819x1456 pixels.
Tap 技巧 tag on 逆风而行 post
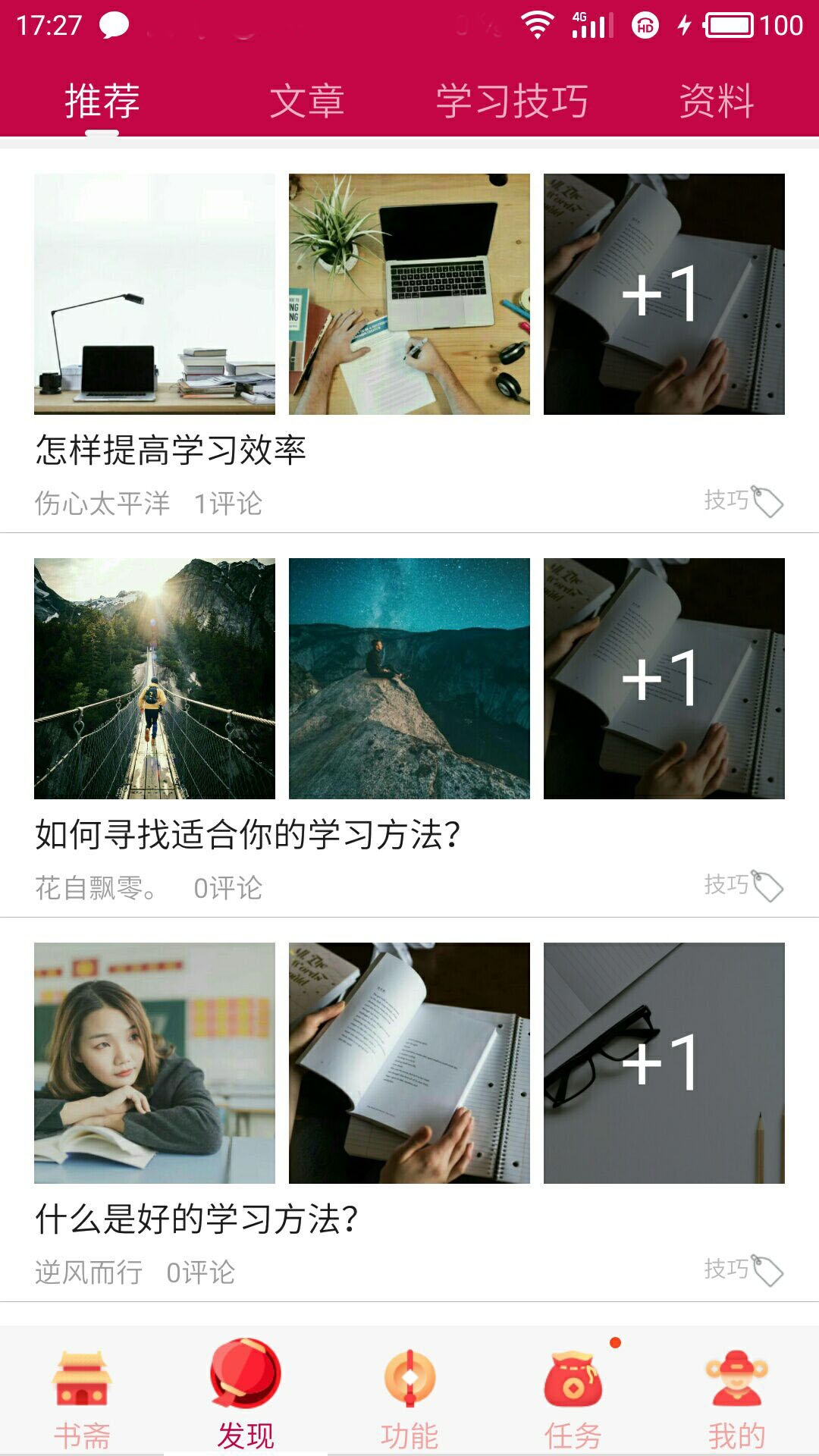click(x=742, y=1270)
